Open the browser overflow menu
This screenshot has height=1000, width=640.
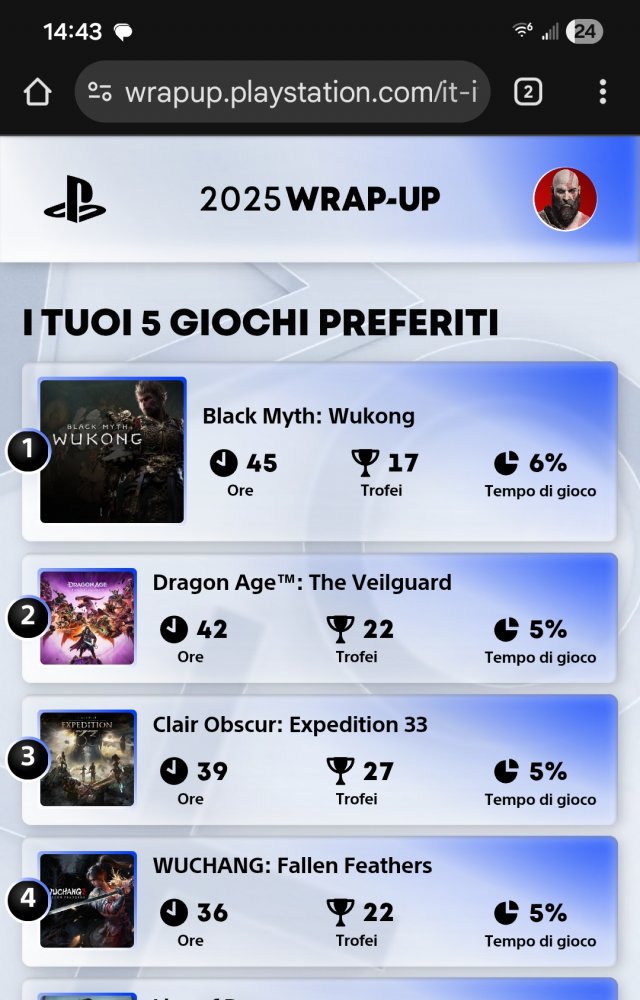pyautogui.click(x=602, y=92)
